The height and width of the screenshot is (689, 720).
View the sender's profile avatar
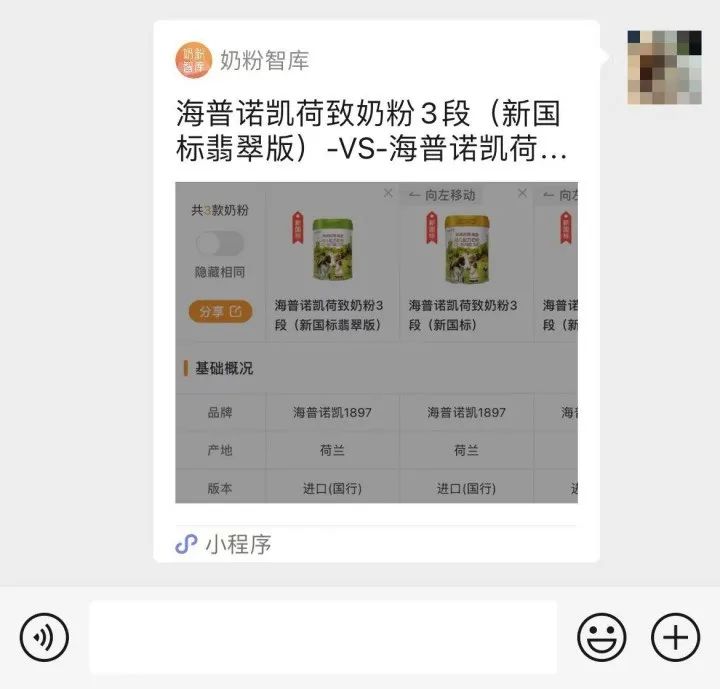[x=664, y=67]
